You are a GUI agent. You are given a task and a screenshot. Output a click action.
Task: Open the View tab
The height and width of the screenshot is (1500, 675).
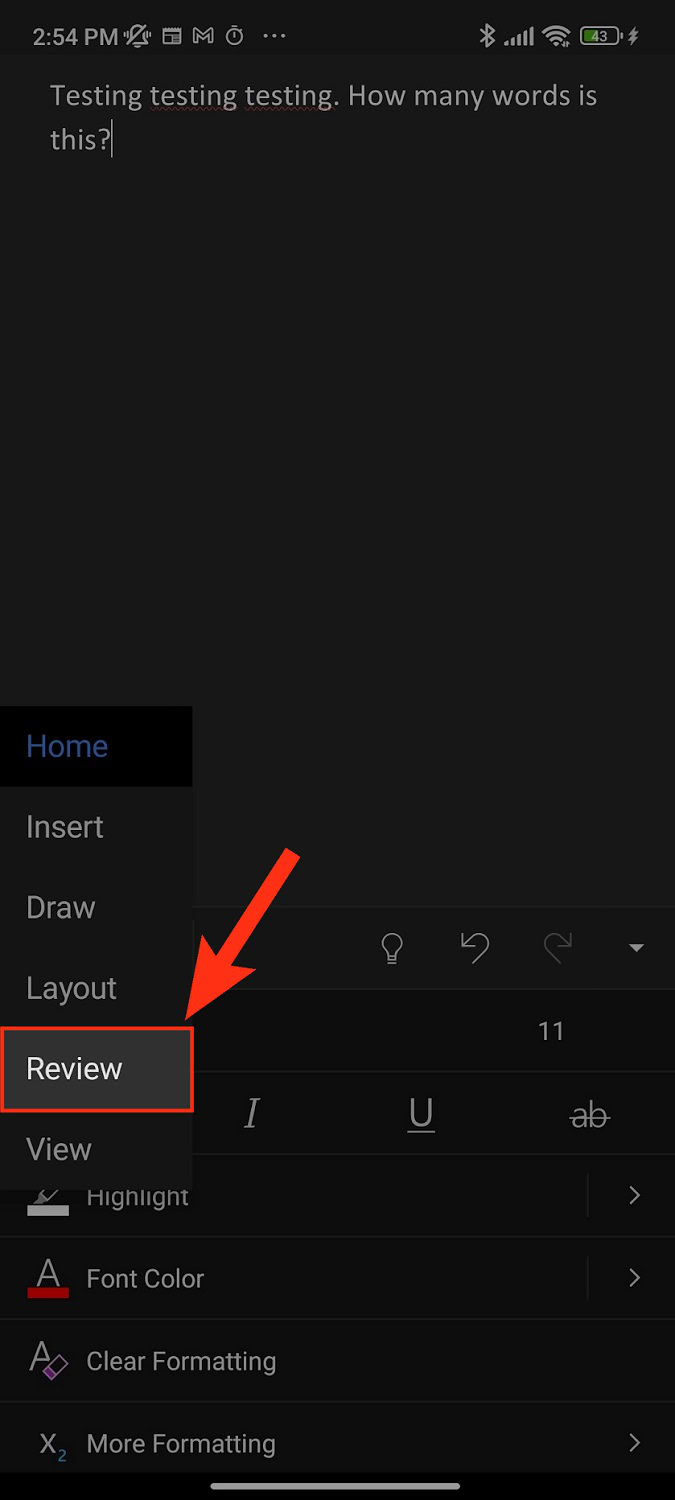click(96, 1149)
